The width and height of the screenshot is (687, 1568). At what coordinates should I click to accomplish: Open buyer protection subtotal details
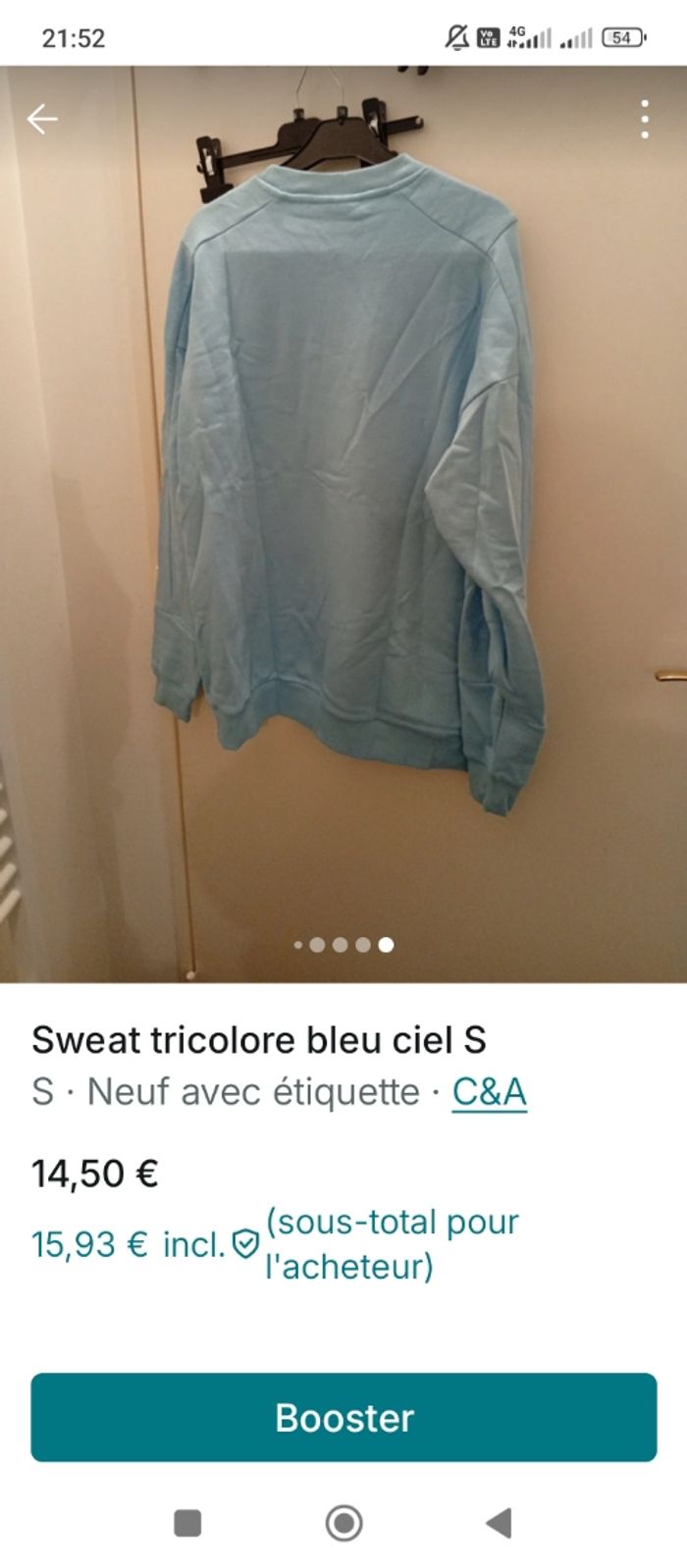244,1244
